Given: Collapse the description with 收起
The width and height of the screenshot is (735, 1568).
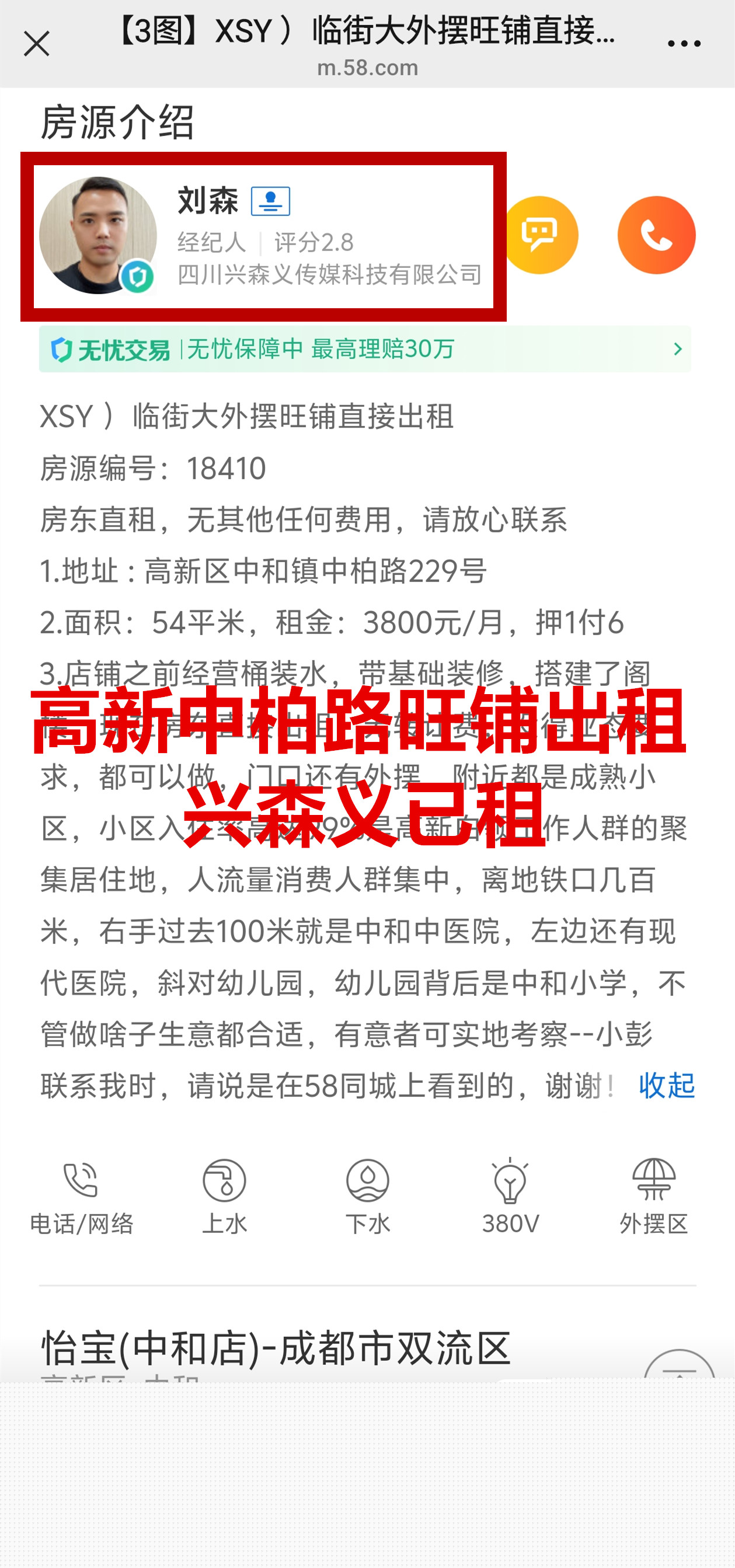Looking at the screenshot, I should click(666, 1085).
